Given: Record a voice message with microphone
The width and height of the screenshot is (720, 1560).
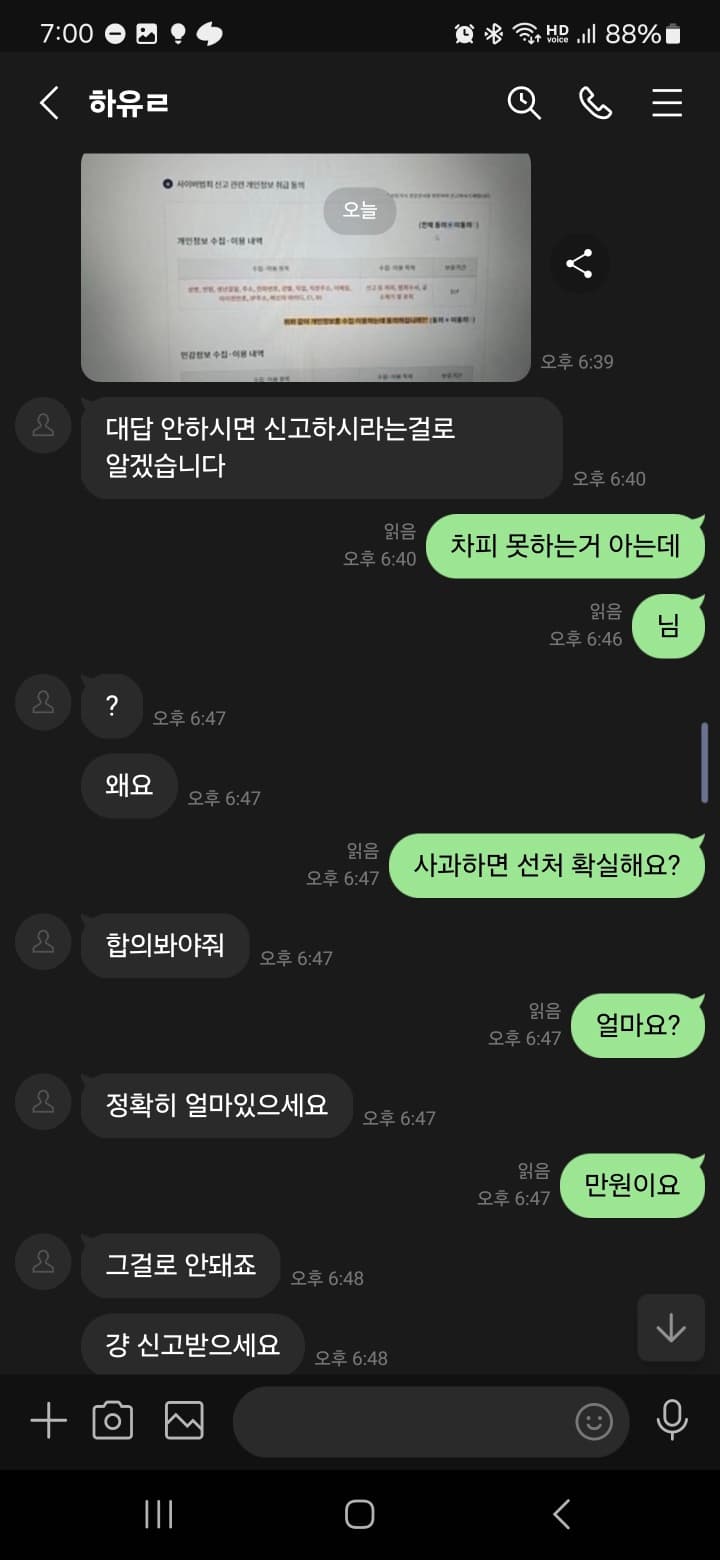Looking at the screenshot, I should click(671, 1420).
